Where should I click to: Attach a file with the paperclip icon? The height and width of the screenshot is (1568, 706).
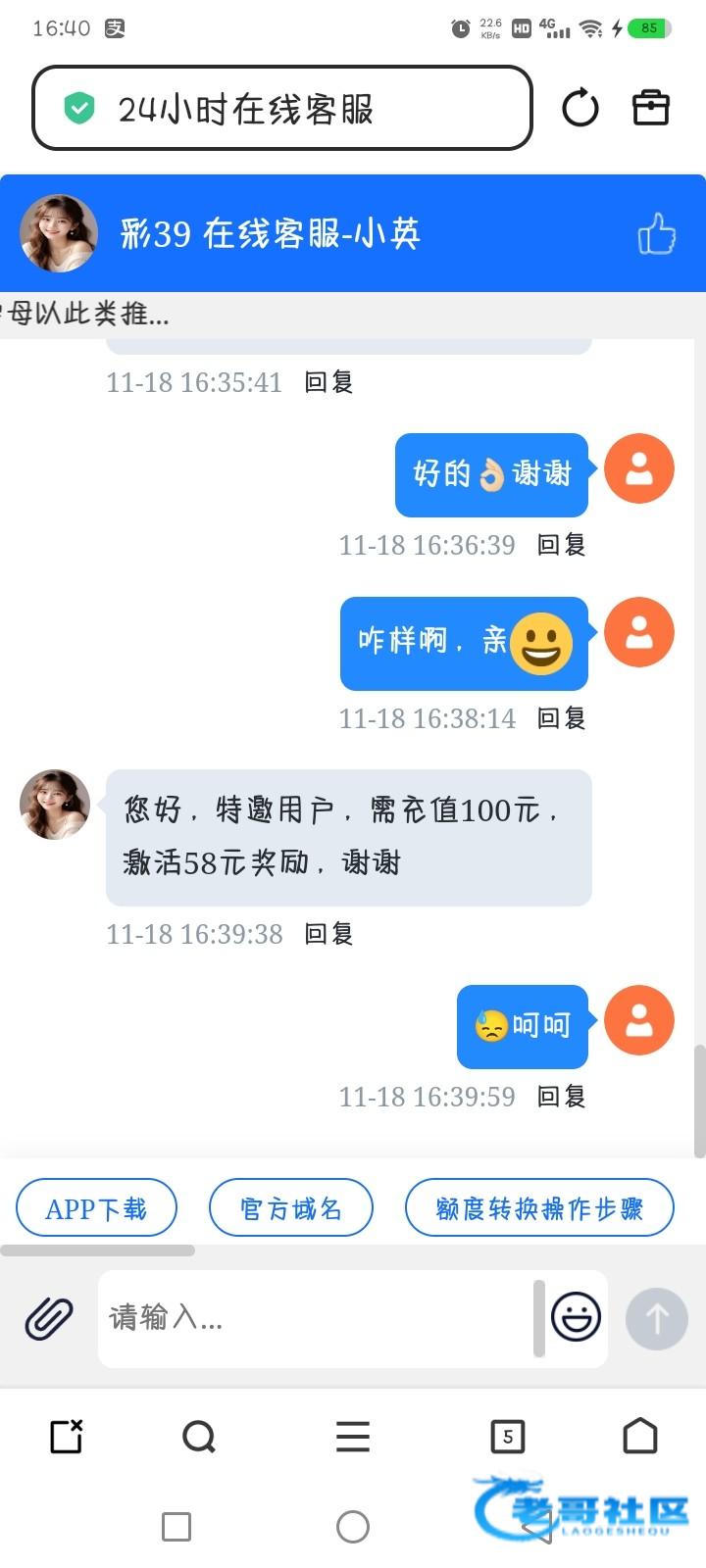[x=49, y=1318]
